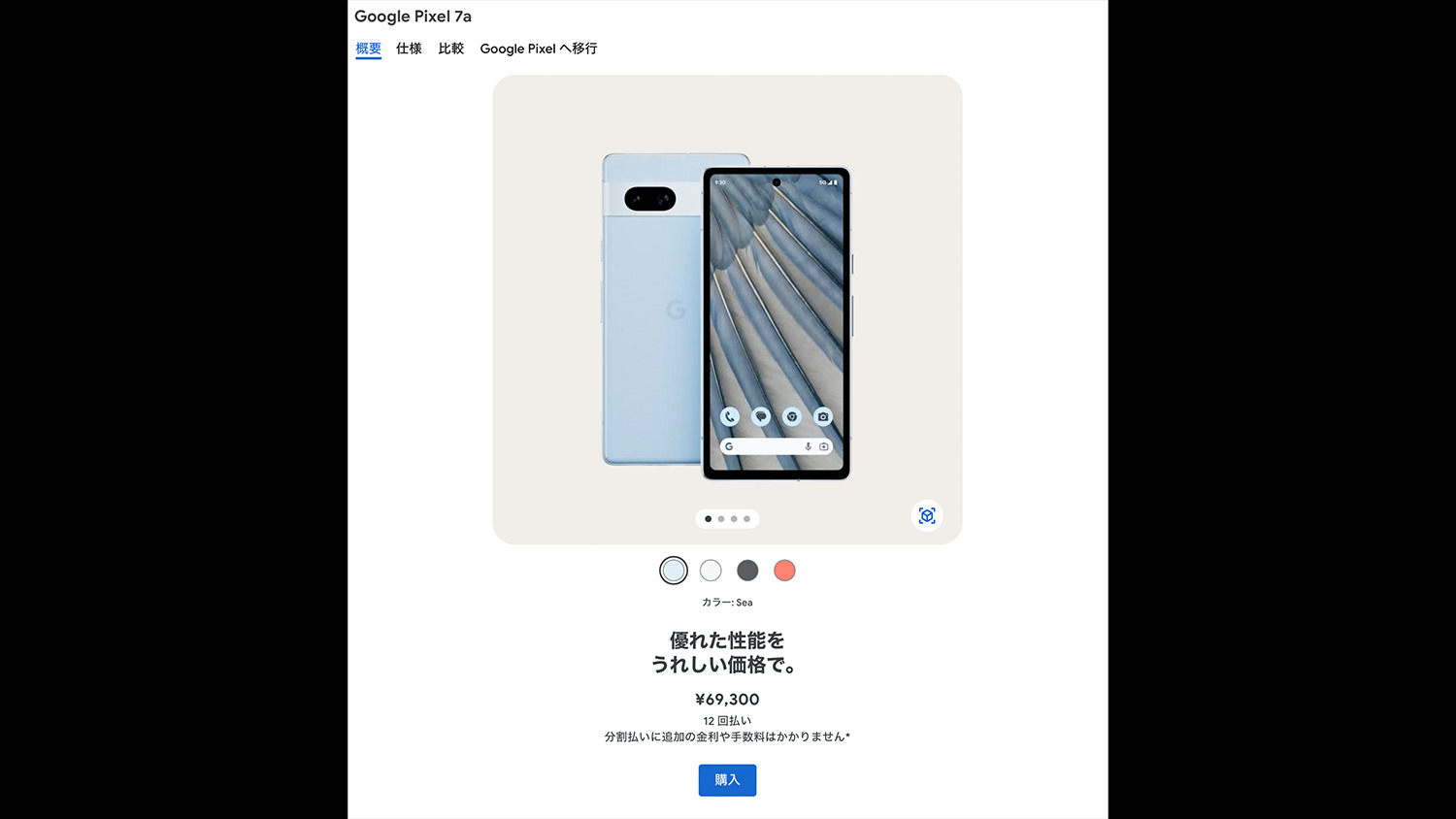Select the dark gray color swatch
The height and width of the screenshot is (819, 1456).
coord(747,571)
